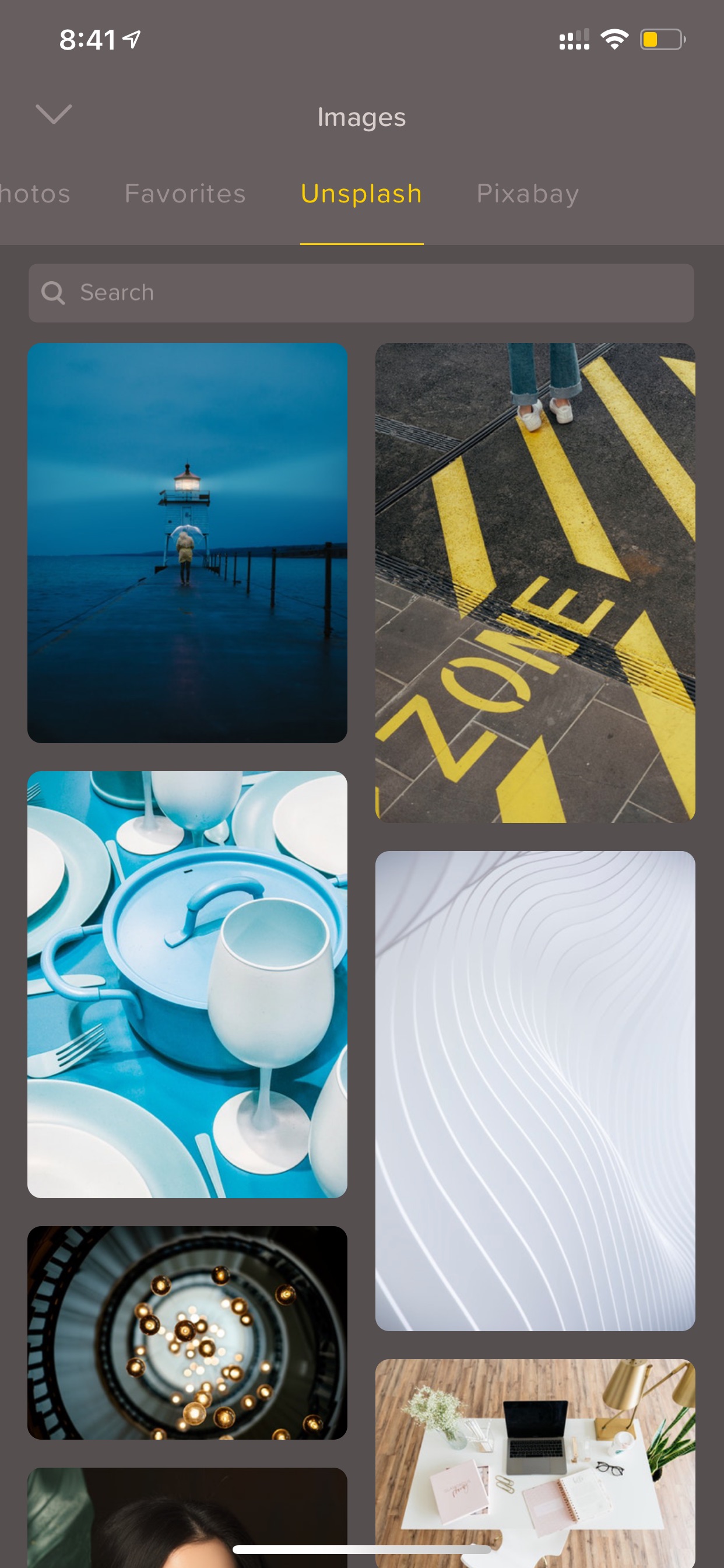Screen dimensions: 724x1568
Task: Select the white wavy abstract lines image
Action: [x=535, y=1090]
